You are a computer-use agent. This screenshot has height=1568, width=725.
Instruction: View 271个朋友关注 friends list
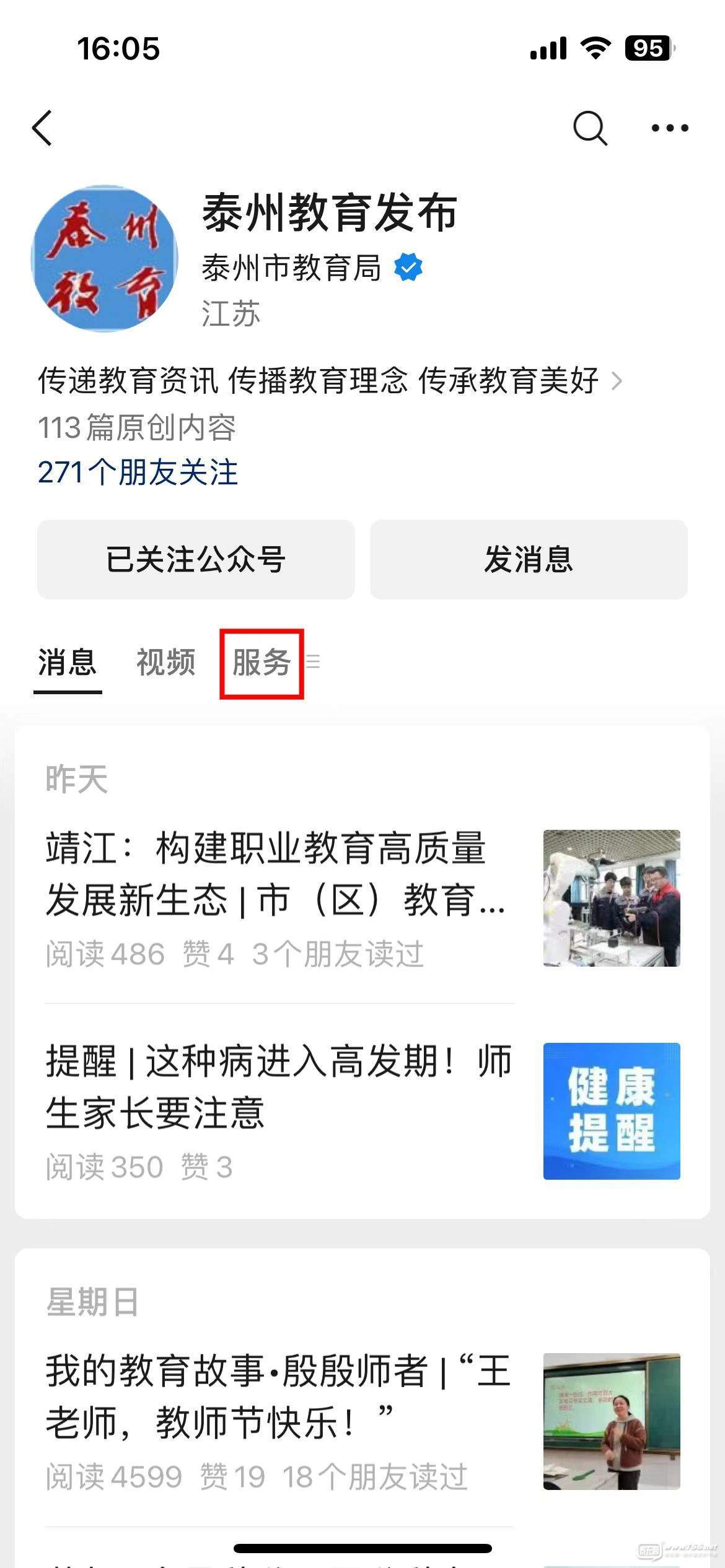point(138,473)
